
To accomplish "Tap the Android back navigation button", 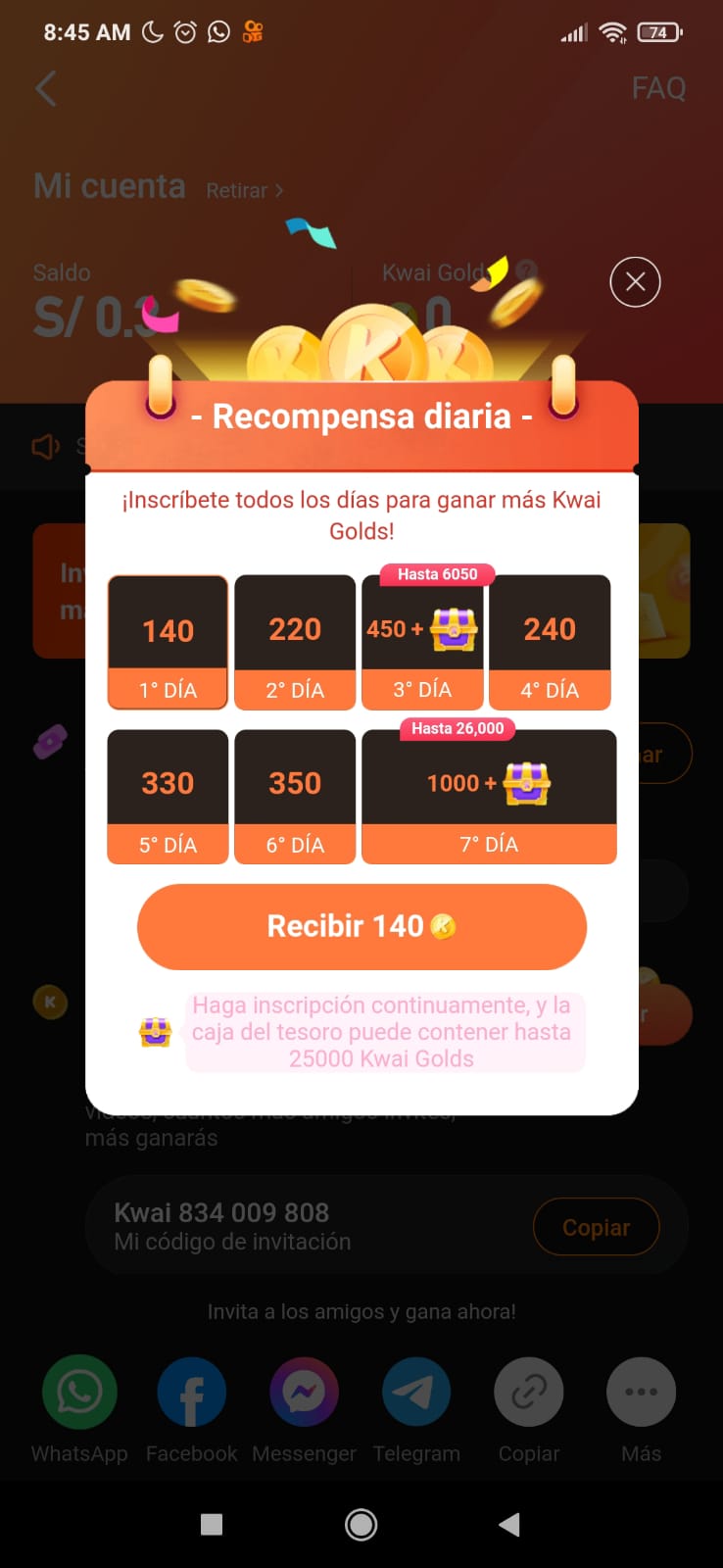I will pyautogui.click(x=508, y=1525).
